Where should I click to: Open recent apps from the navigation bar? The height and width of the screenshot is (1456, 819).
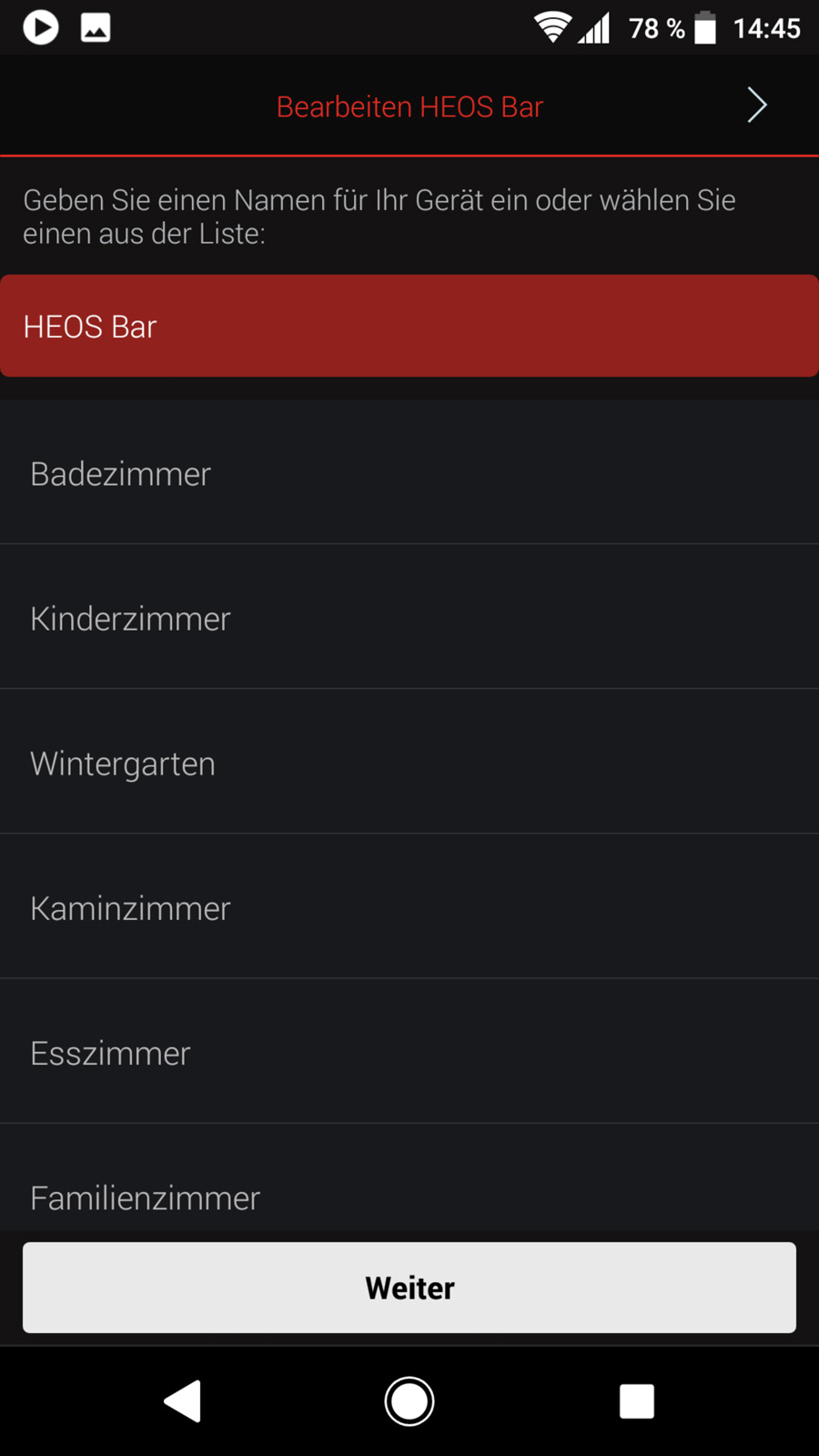tap(637, 1401)
